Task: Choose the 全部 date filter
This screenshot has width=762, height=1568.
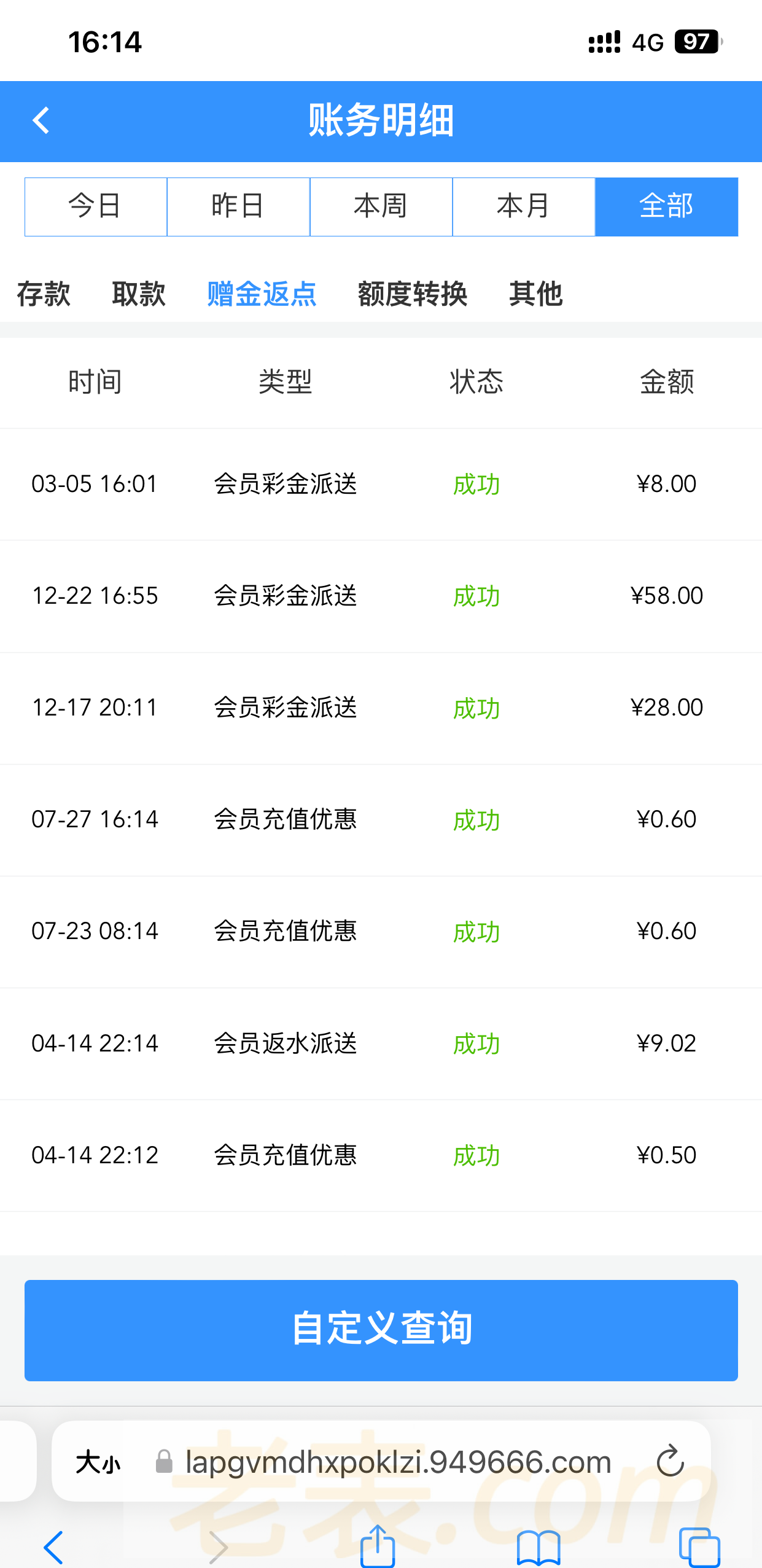Action: (666, 206)
